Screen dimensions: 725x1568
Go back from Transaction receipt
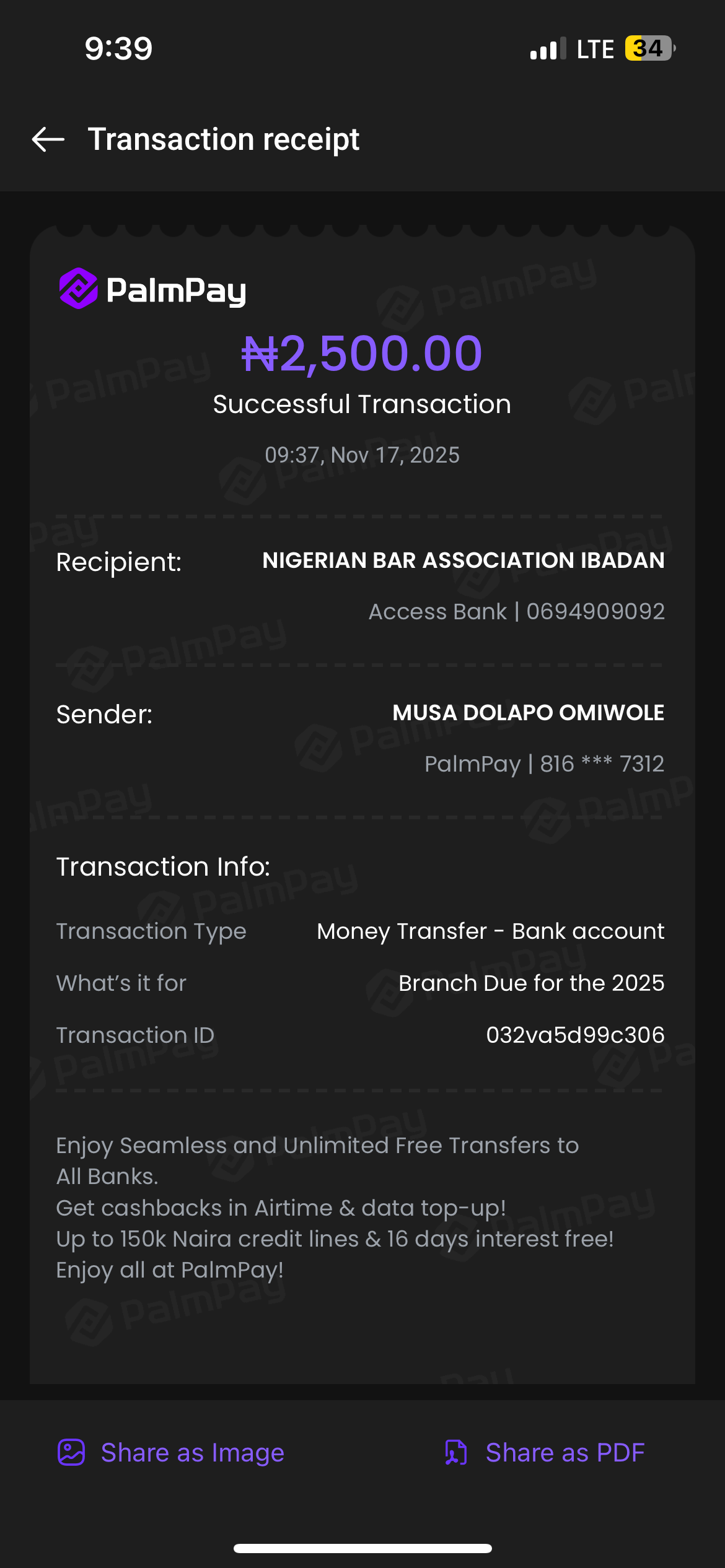48,139
